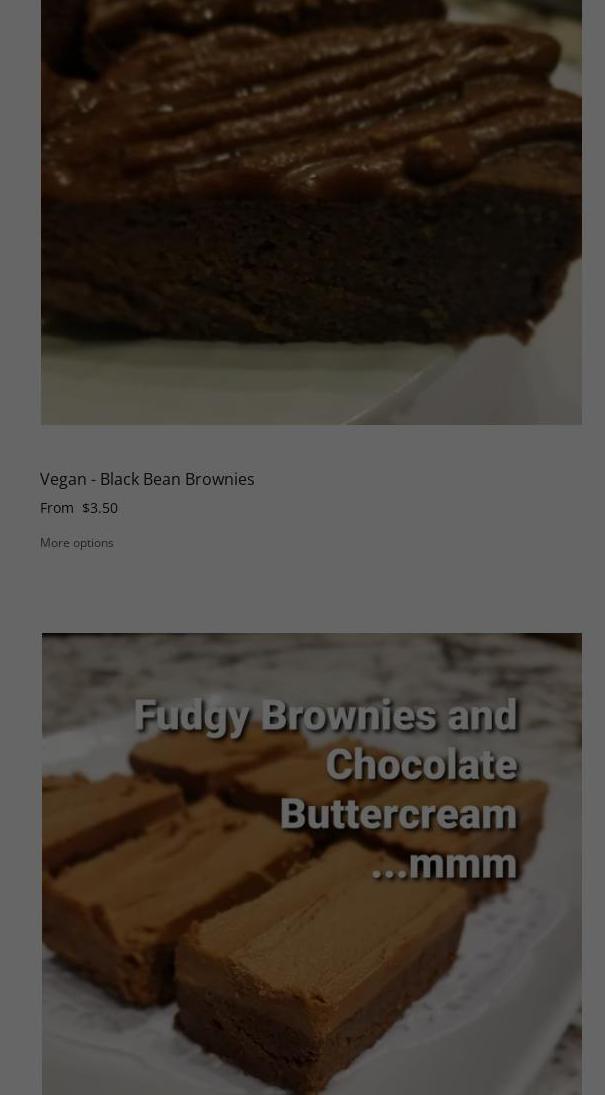The height and width of the screenshot is (1095, 605).
Task: Open the Vegan Black Bean Brownies image
Action: click(311, 210)
